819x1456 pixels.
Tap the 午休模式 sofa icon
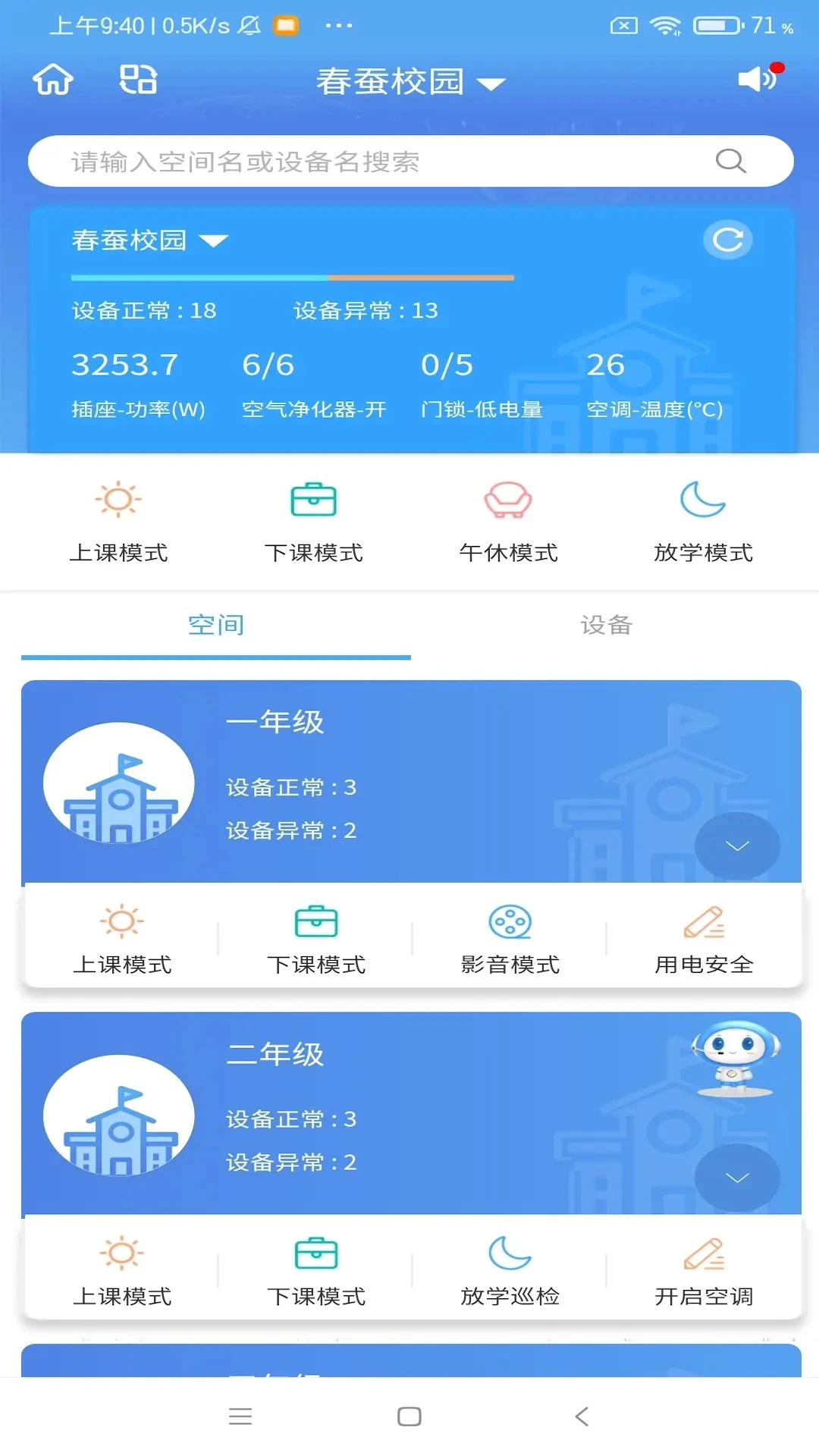click(509, 499)
